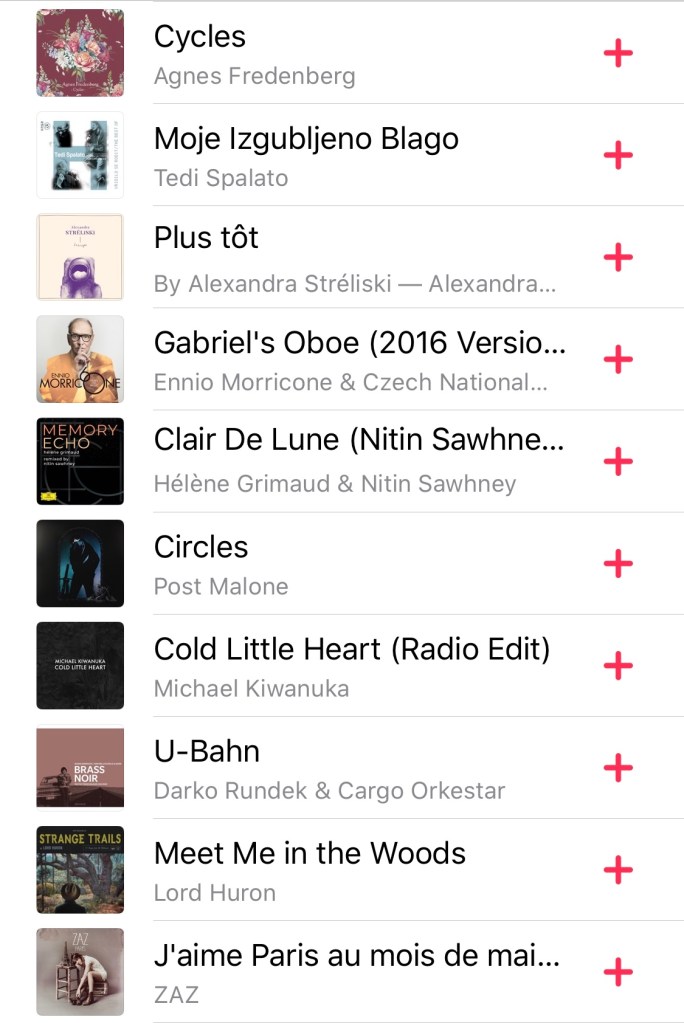Add Clair De Lune to library
The width and height of the screenshot is (684, 1023).
(618, 461)
